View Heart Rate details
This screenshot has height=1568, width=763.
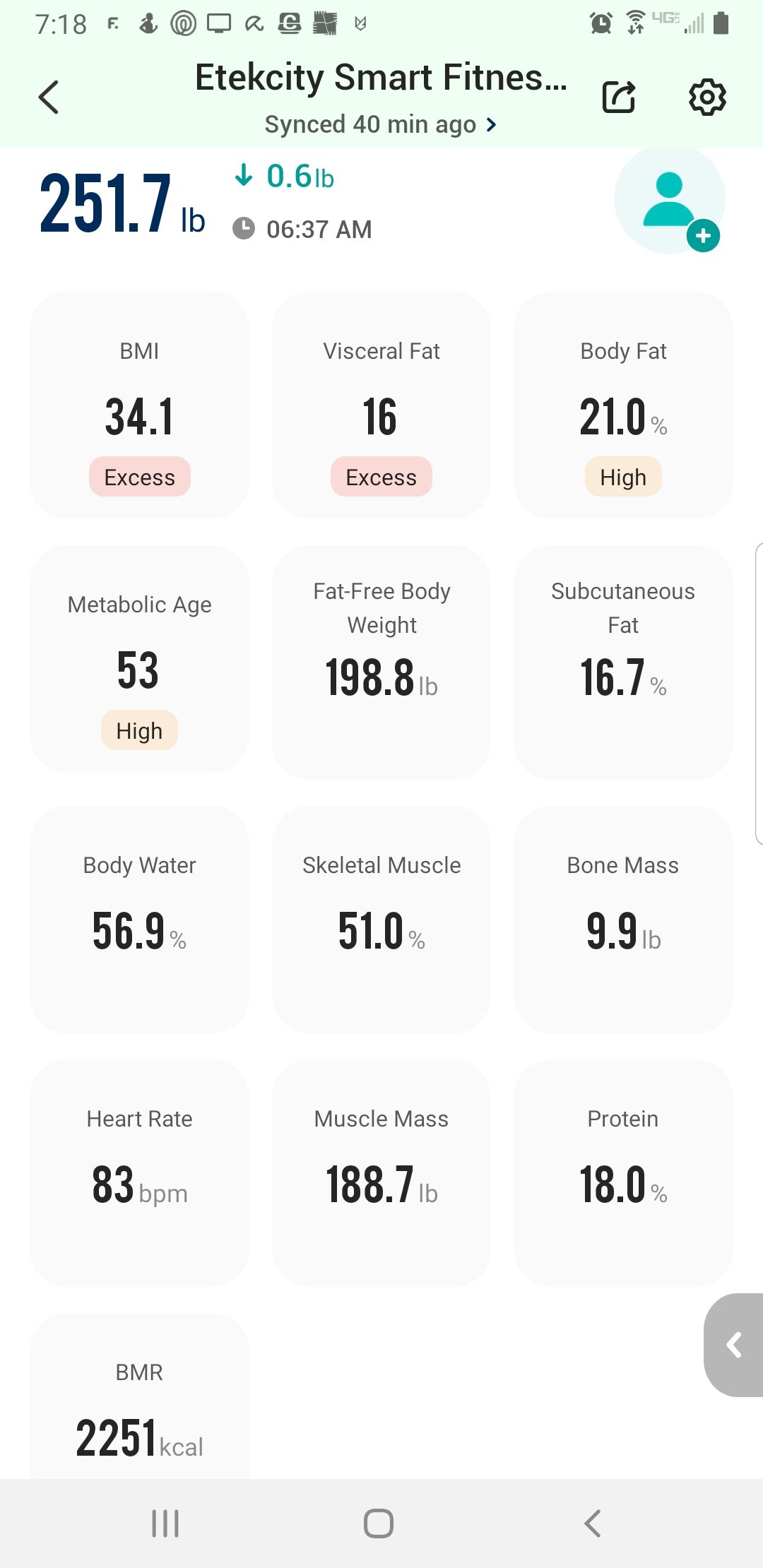tap(139, 1173)
